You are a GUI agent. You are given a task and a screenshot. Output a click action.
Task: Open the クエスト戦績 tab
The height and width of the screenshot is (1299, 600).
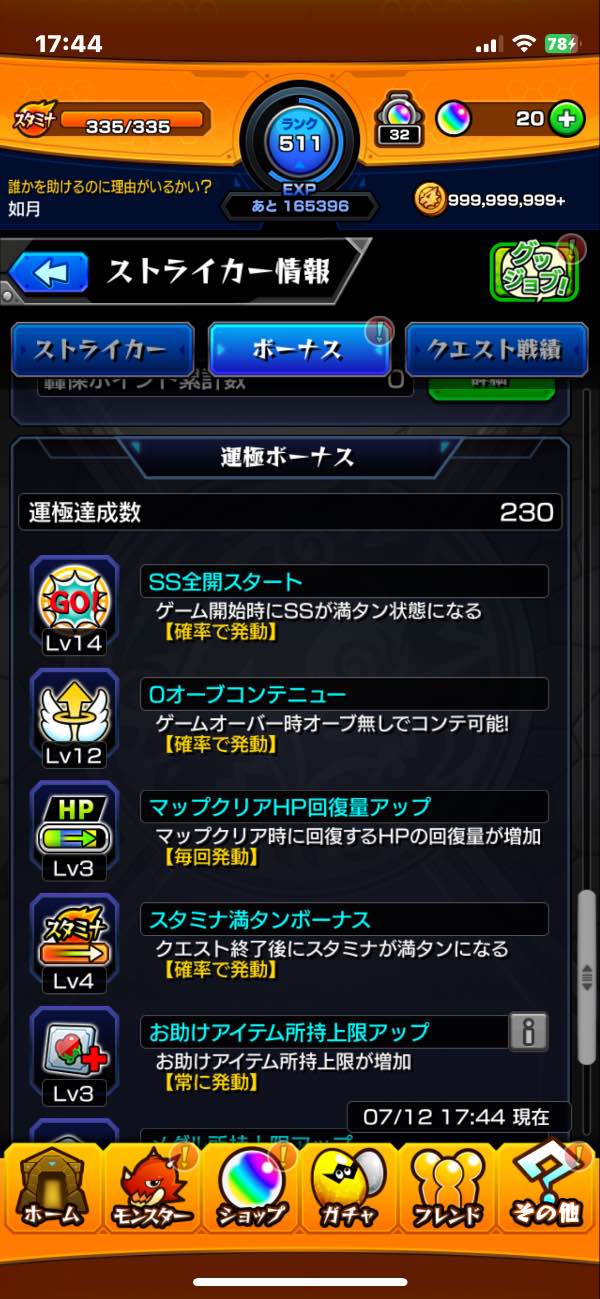pyautogui.click(x=495, y=350)
